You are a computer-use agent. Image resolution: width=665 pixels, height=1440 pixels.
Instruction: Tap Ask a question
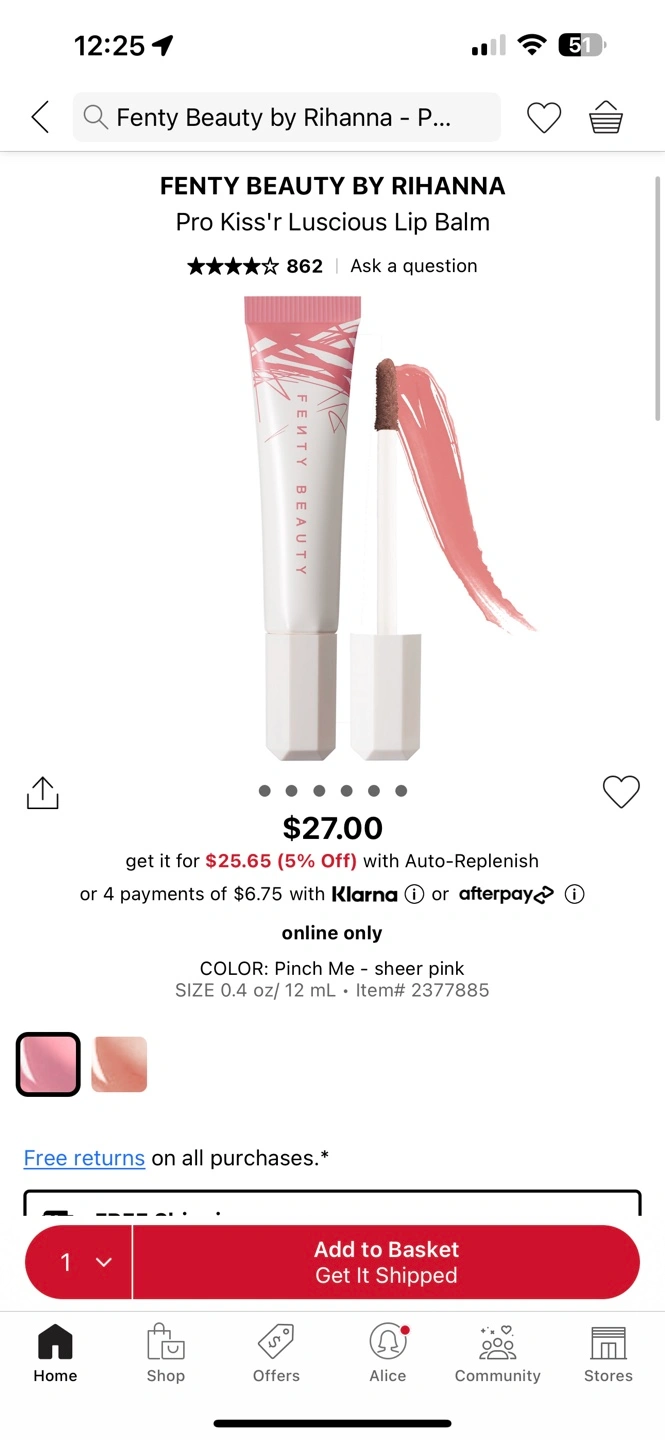(414, 266)
